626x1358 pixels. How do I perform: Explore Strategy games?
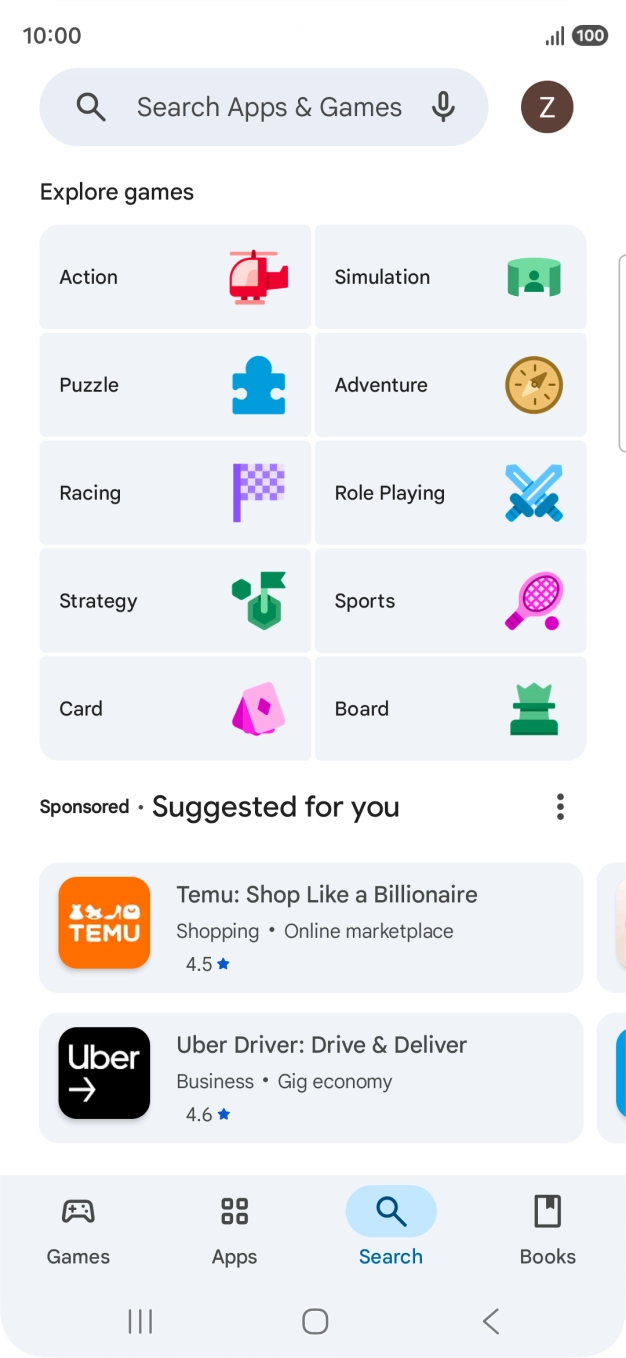coord(175,601)
